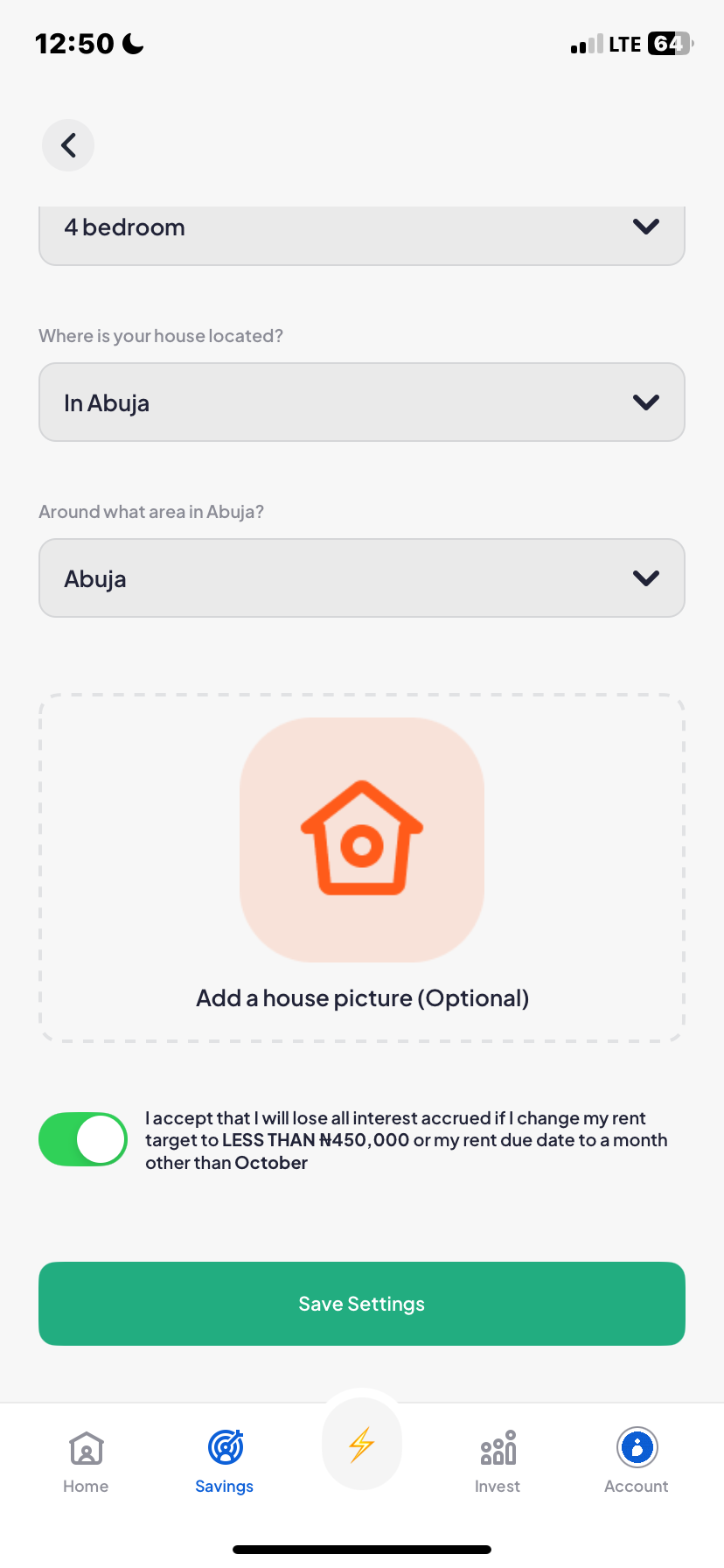The image size is (724, 1568).
Task: Expand the In Abuja location dropdown
Action: [361, 402]
